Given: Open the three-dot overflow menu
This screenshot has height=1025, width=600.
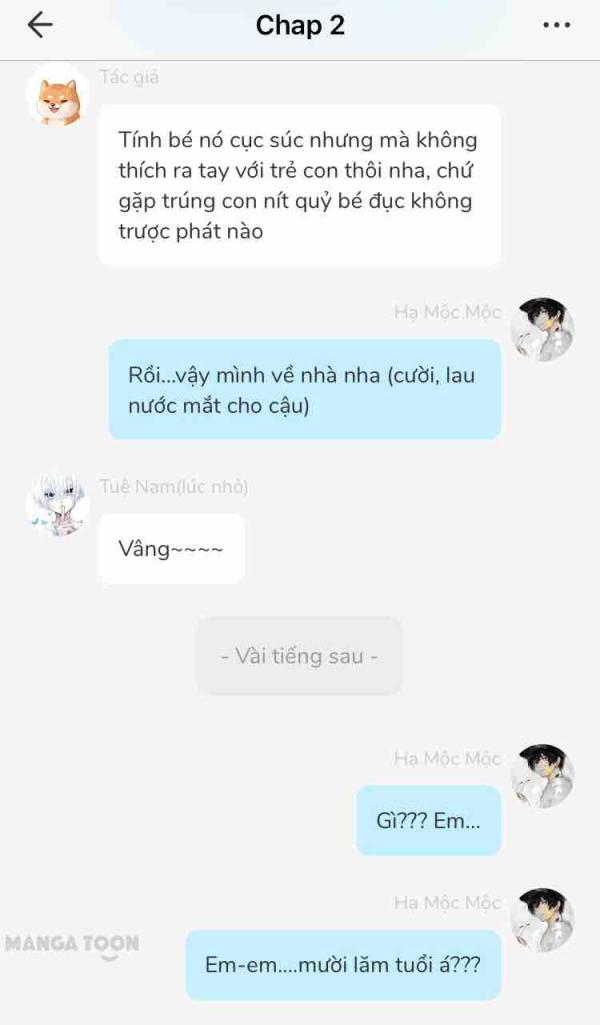Looking at the screenshot, I should click(x=556, y=25).
